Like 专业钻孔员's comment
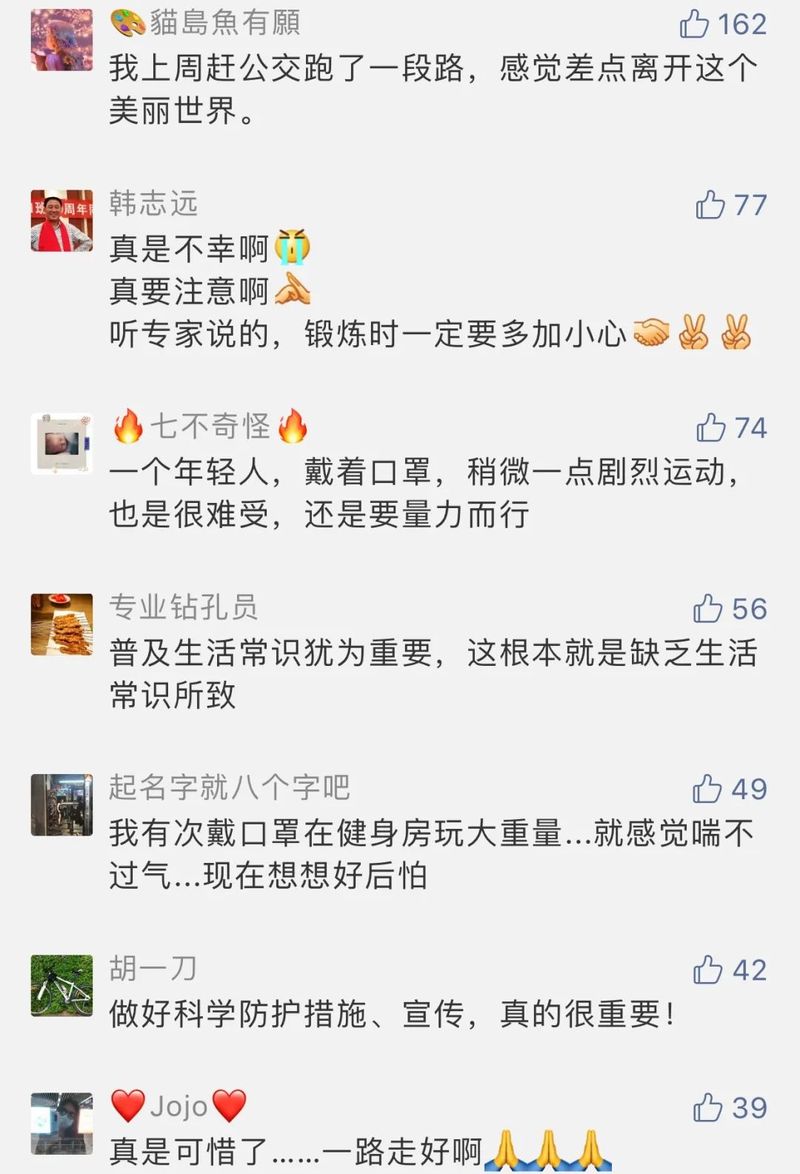 coord(708,609)
